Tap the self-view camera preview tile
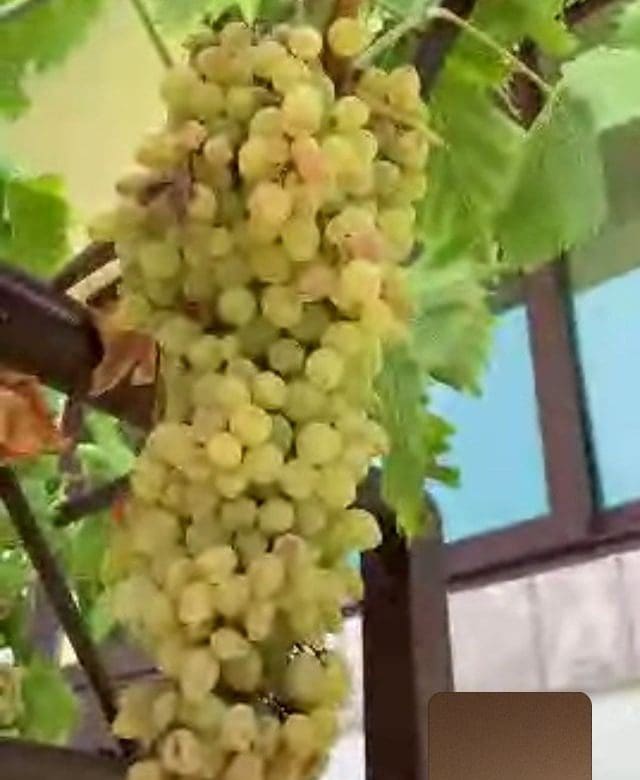 coord(510,736)
